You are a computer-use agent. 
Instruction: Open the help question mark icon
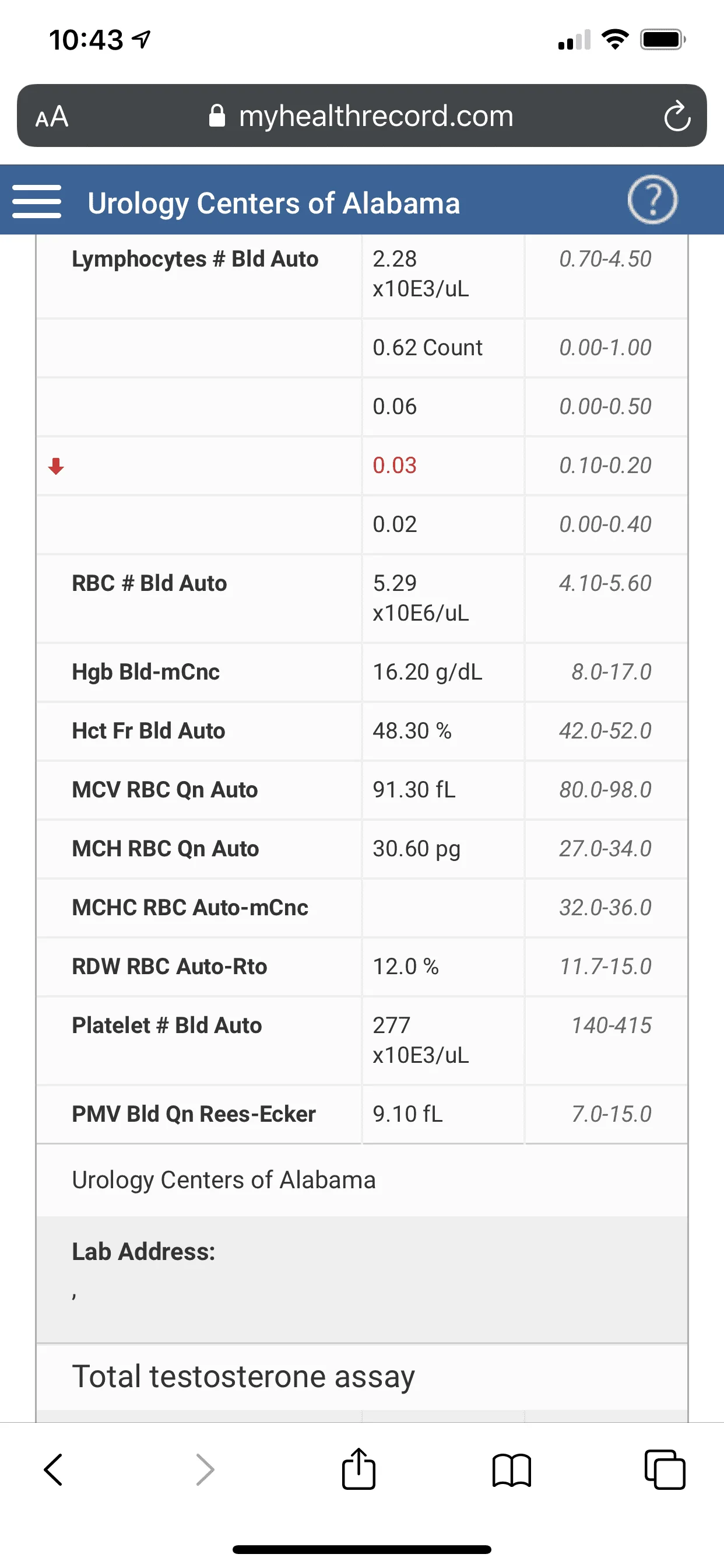point(652,199)
